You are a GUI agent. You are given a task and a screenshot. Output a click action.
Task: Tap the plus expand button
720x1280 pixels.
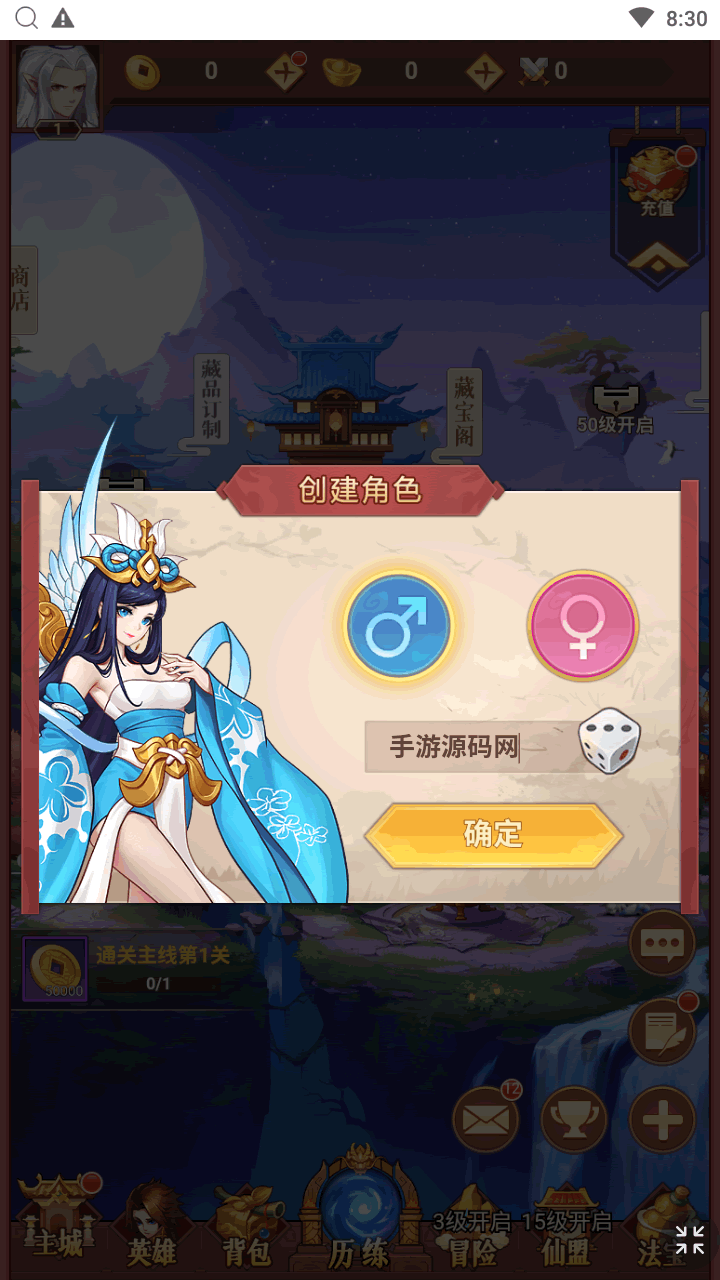tap(662, 1120)
